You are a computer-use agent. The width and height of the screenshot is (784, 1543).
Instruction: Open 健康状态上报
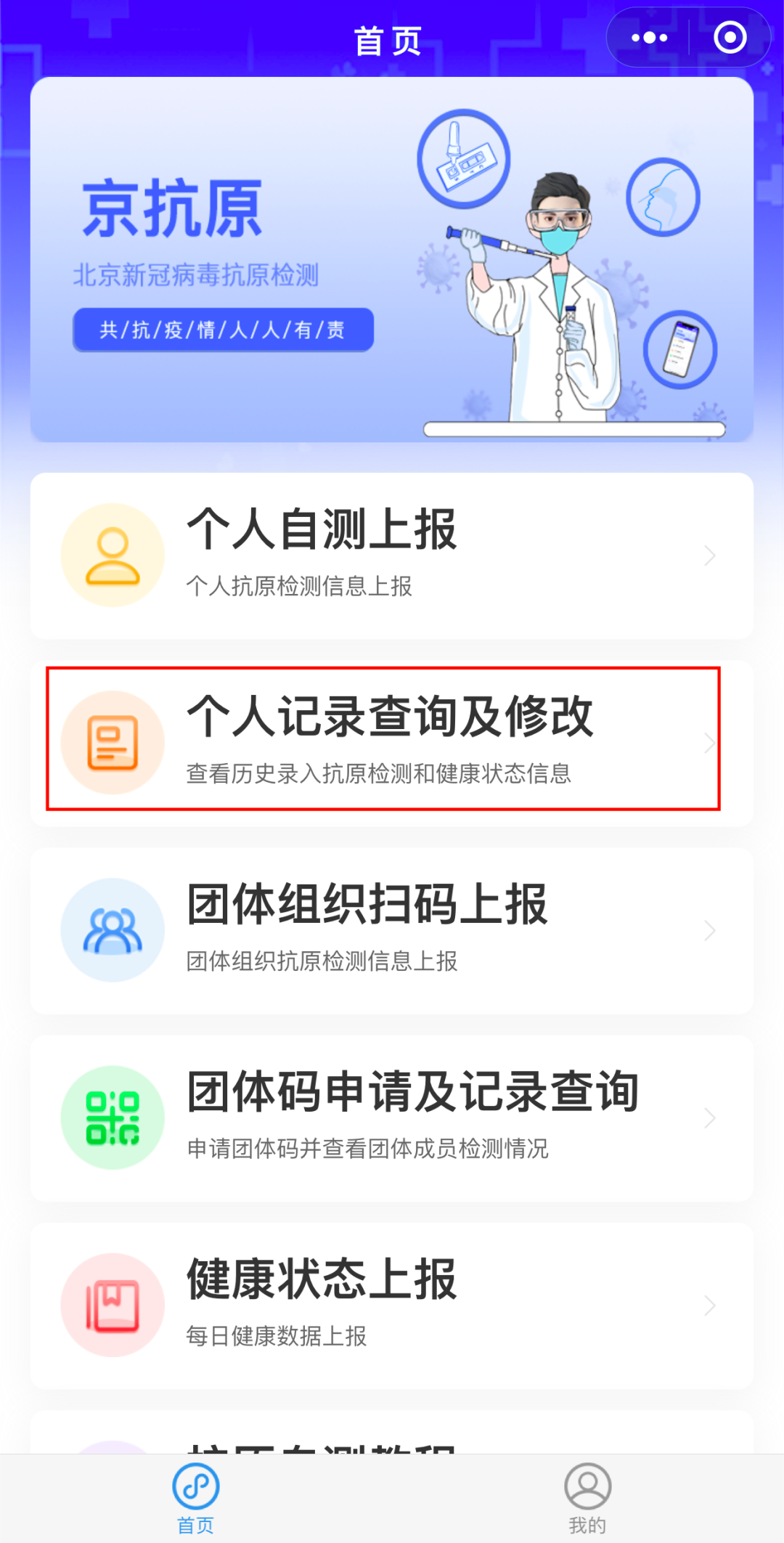click(x=392, y=1305)
